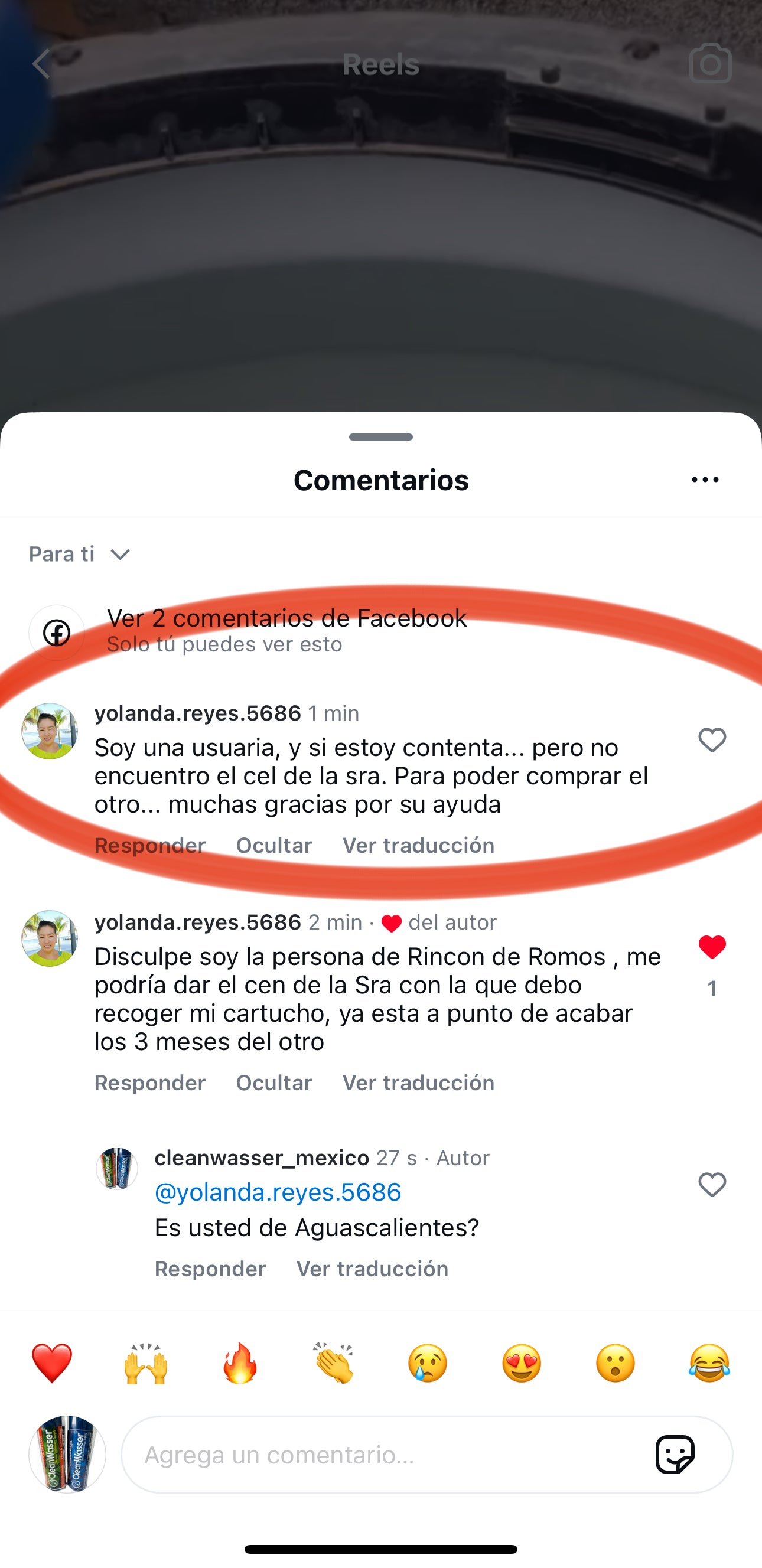The image size is (762, 1568).
Task: Go back from the Reels screen
Action: click(x=41, y=64)
